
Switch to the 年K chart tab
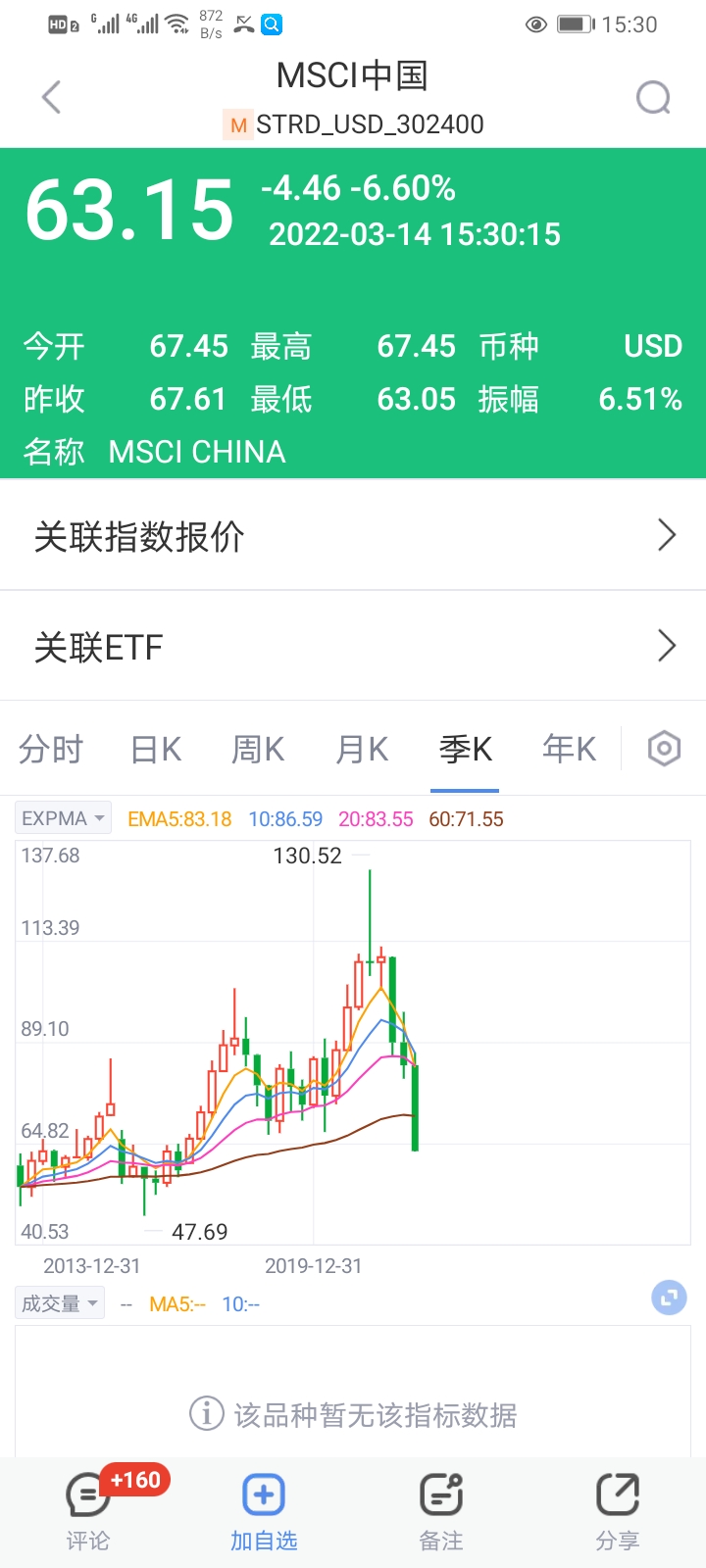569,750
